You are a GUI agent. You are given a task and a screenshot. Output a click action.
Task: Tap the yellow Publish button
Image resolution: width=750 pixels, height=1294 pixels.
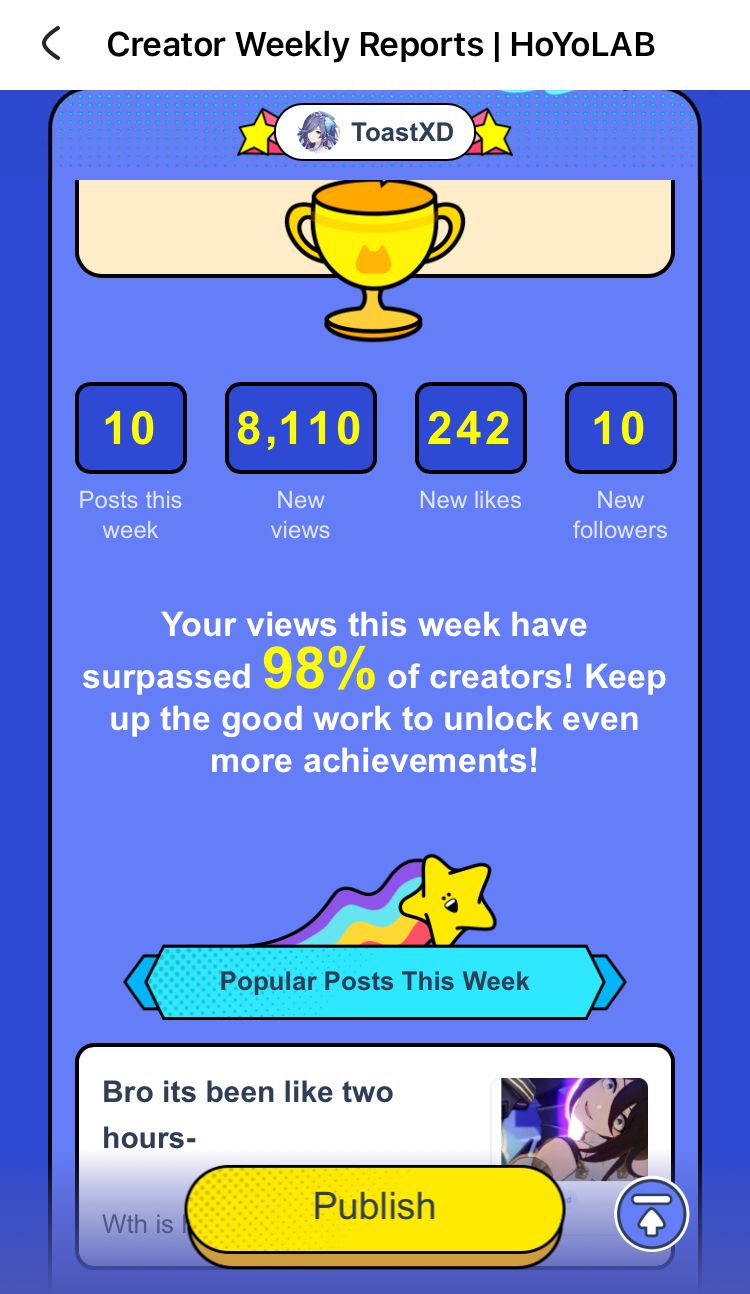[375, 1207]
